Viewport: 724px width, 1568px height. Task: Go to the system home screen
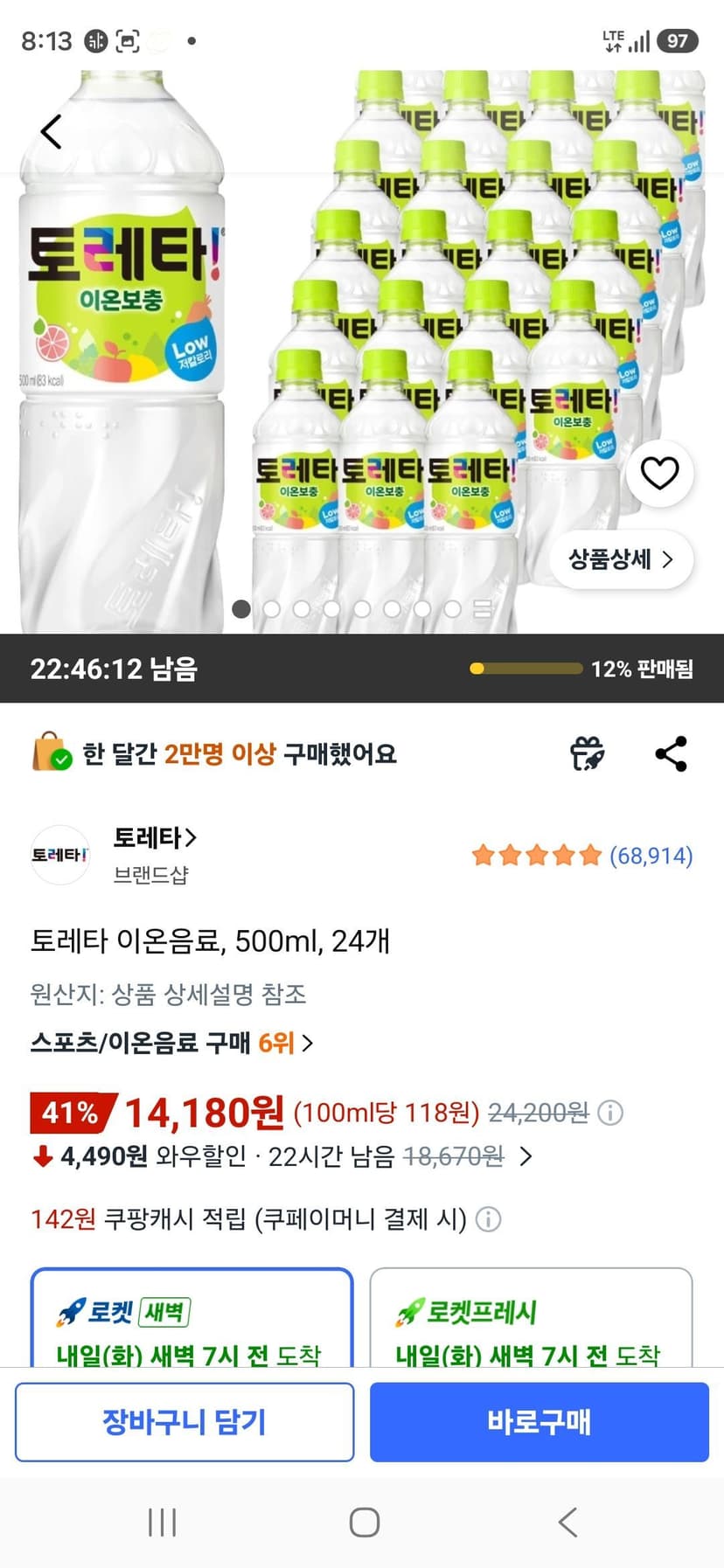pyautogui.click(x=364, y=1523)
